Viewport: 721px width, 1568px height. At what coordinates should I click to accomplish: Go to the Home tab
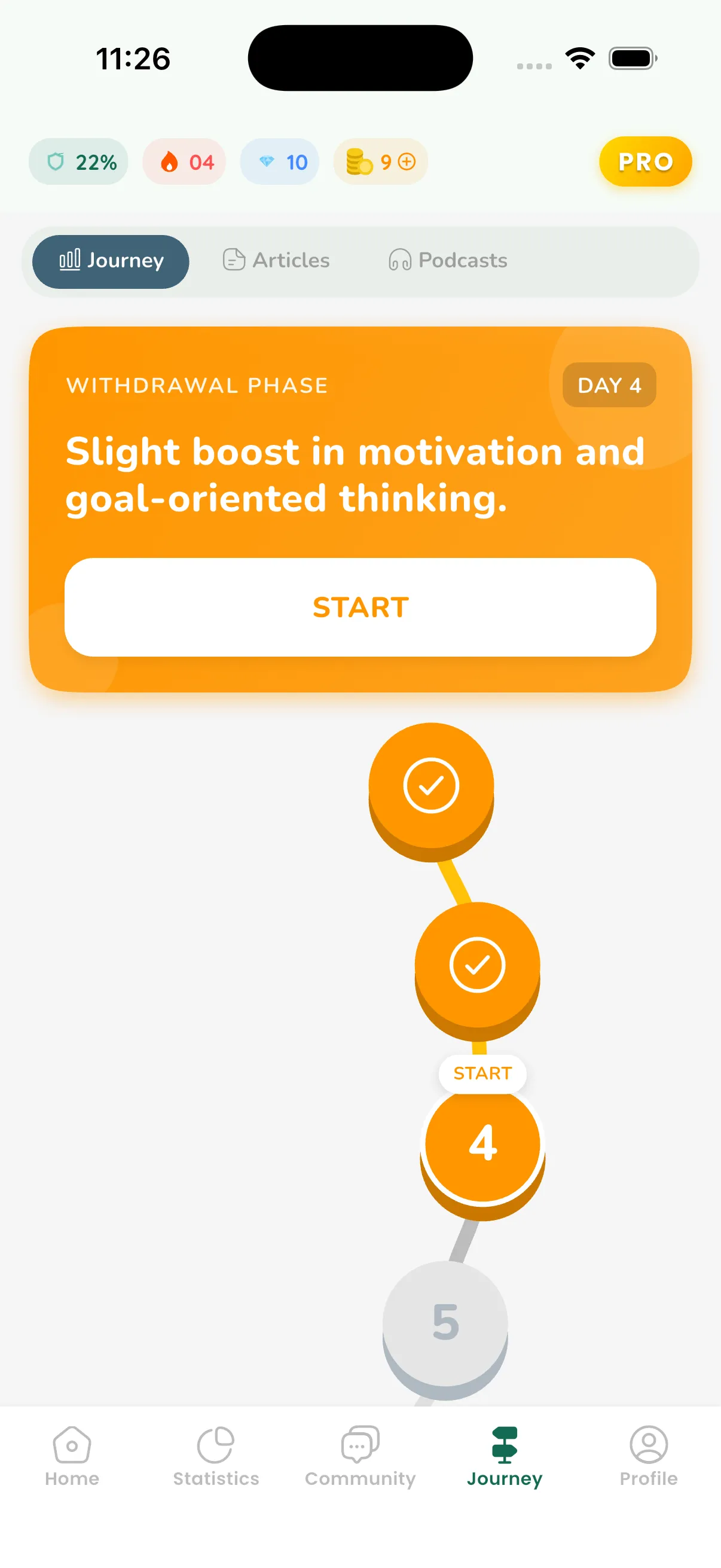[x=72, y=1456]
